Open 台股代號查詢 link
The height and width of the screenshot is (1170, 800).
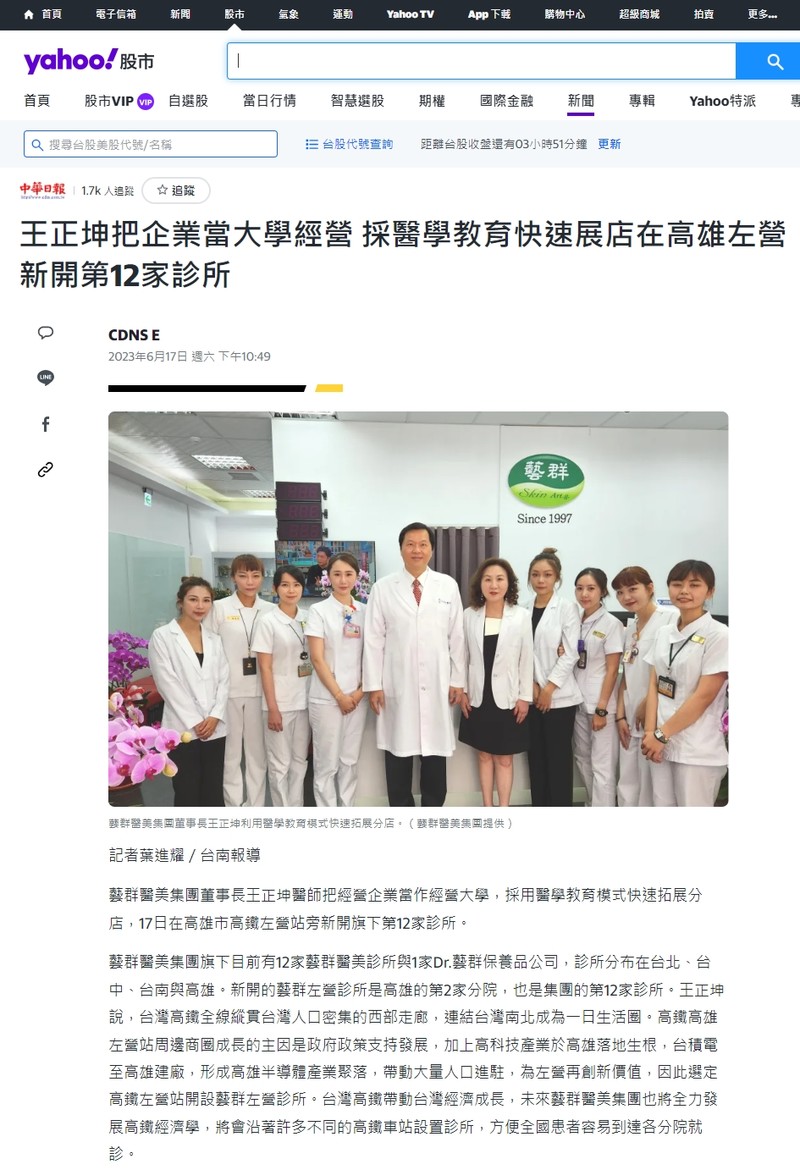(x=349, y=144)
